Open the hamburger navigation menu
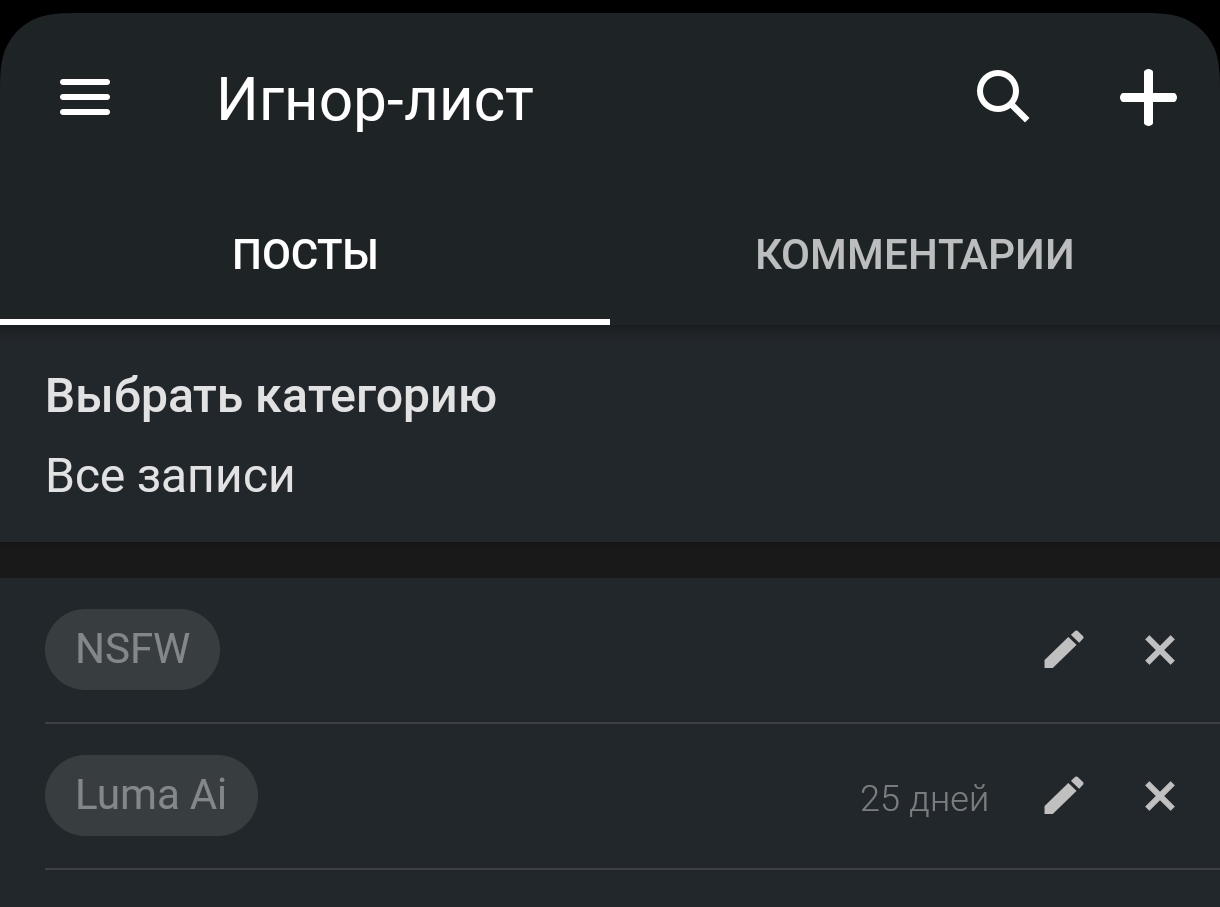 [85, 98]
